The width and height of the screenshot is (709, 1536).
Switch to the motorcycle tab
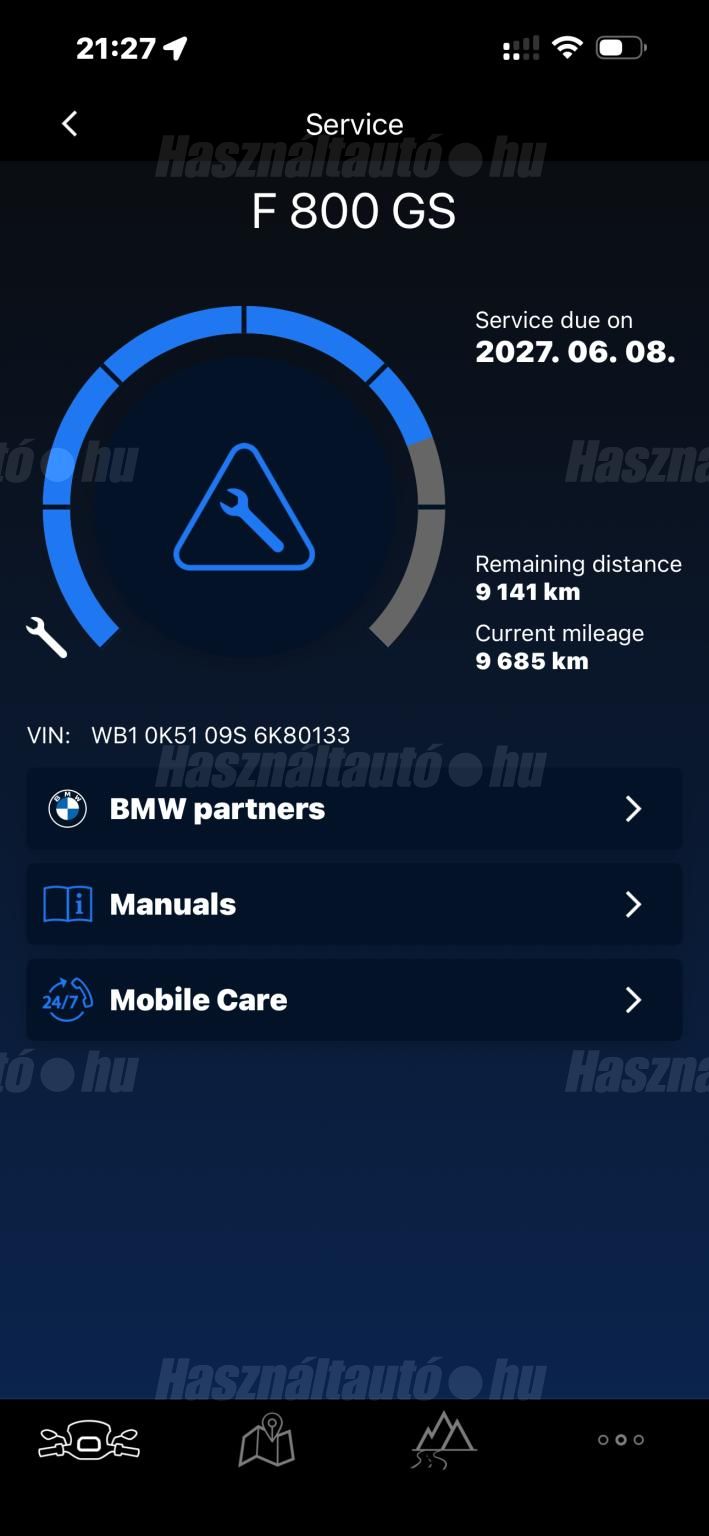click(89, 1441)
